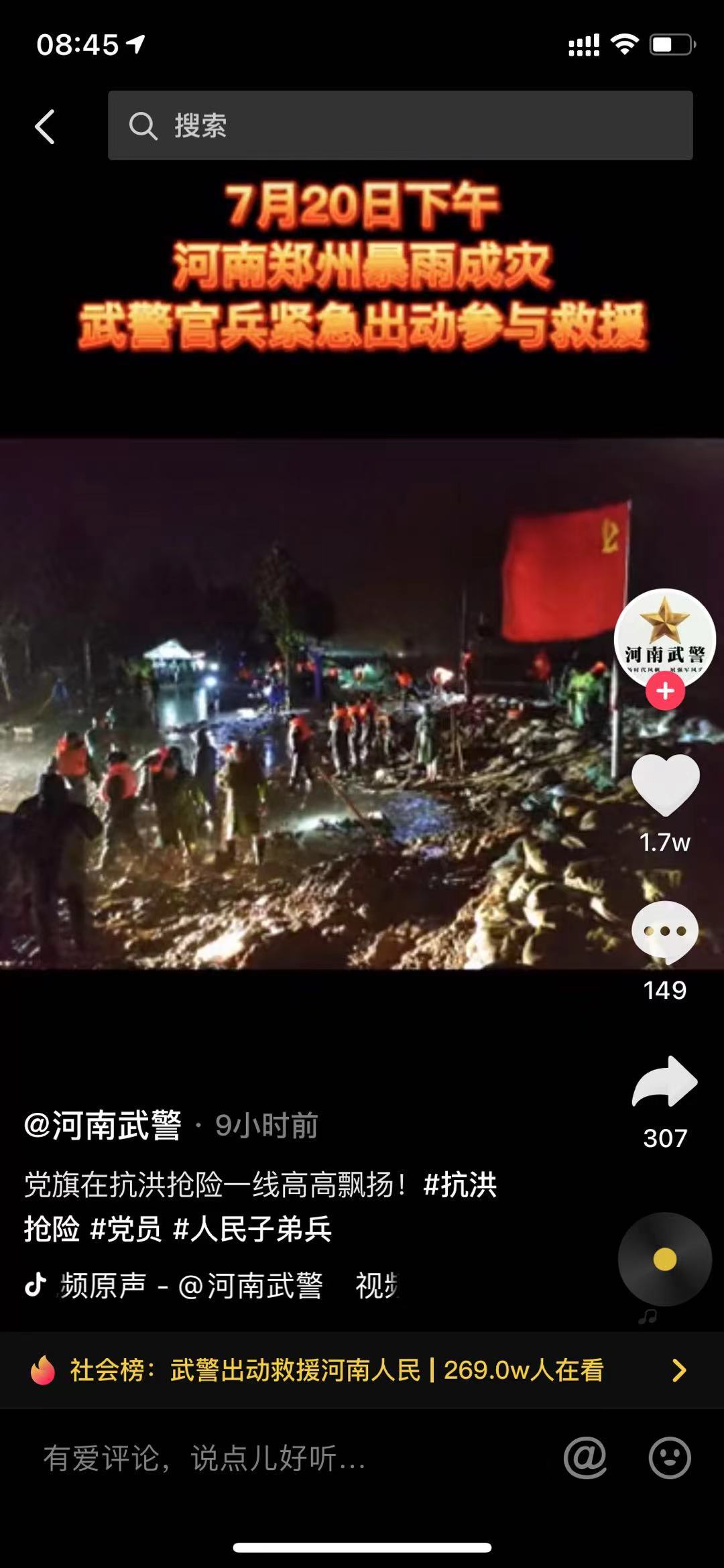
Task: Open the original sound by @河南武警
Action: pos(211,1286)
